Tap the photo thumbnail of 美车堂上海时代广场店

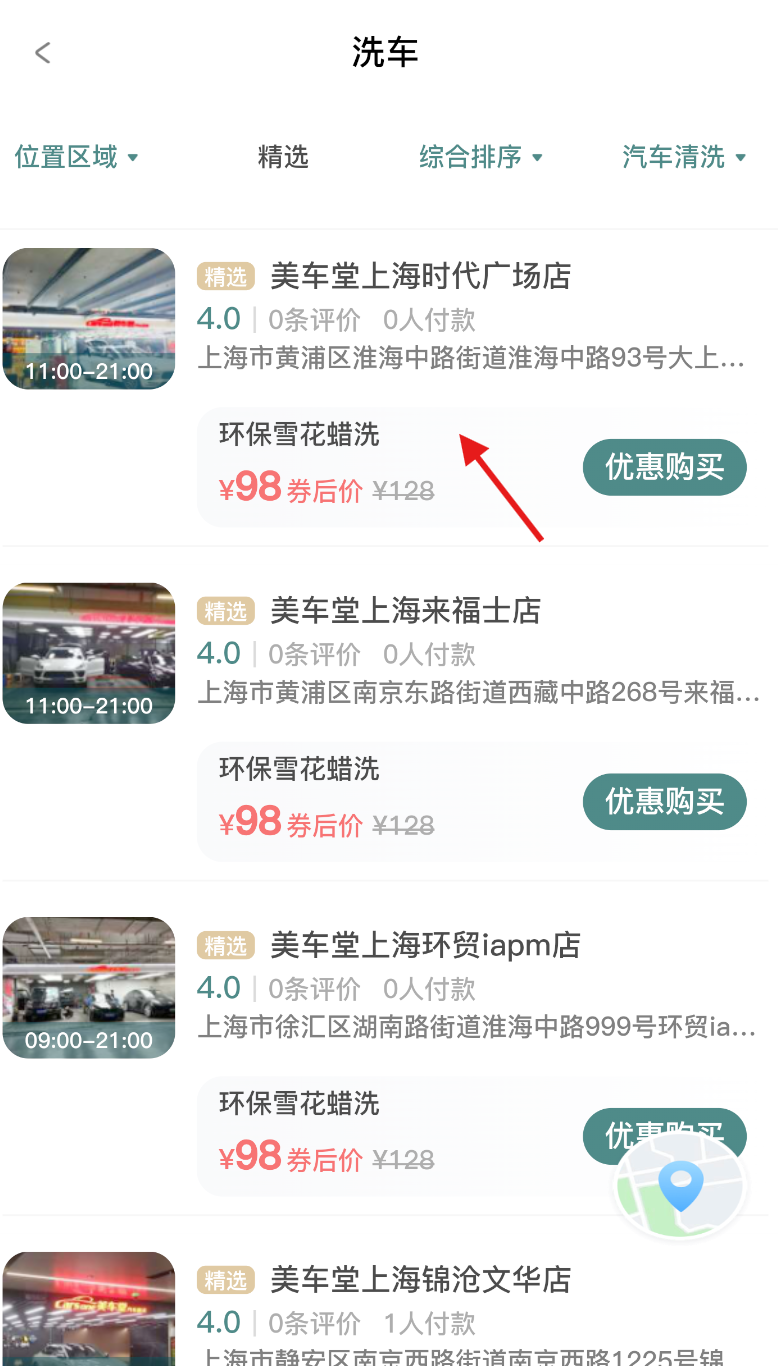coord(88,318)
